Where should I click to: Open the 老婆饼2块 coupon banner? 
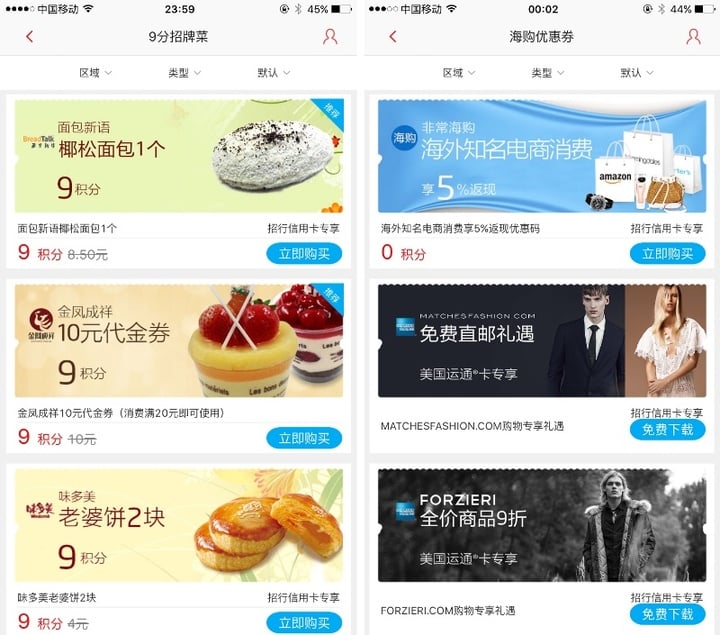[x=180, y=525]
